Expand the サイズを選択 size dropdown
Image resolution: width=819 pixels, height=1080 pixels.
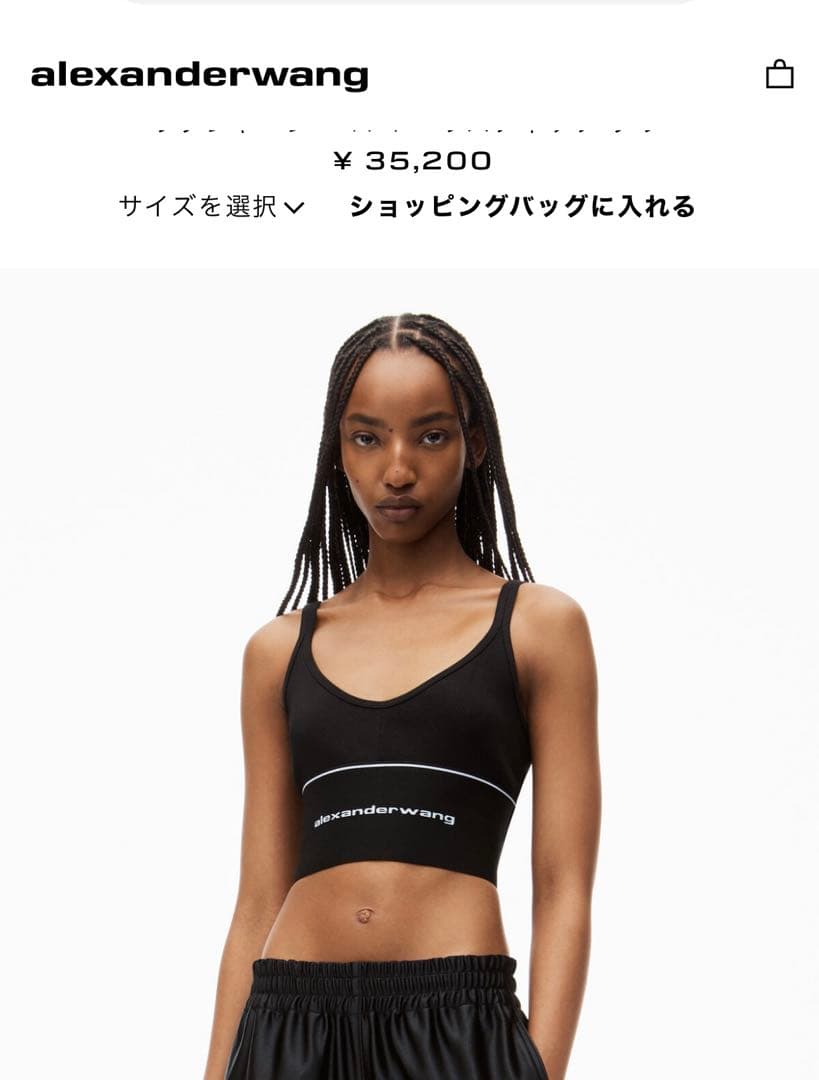211,207
